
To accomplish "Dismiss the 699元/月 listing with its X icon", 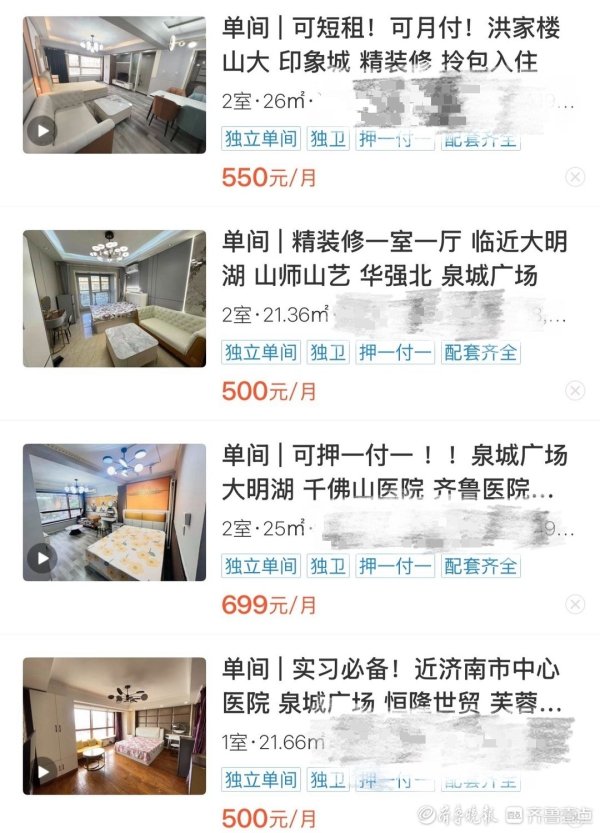I will point(575,604).
